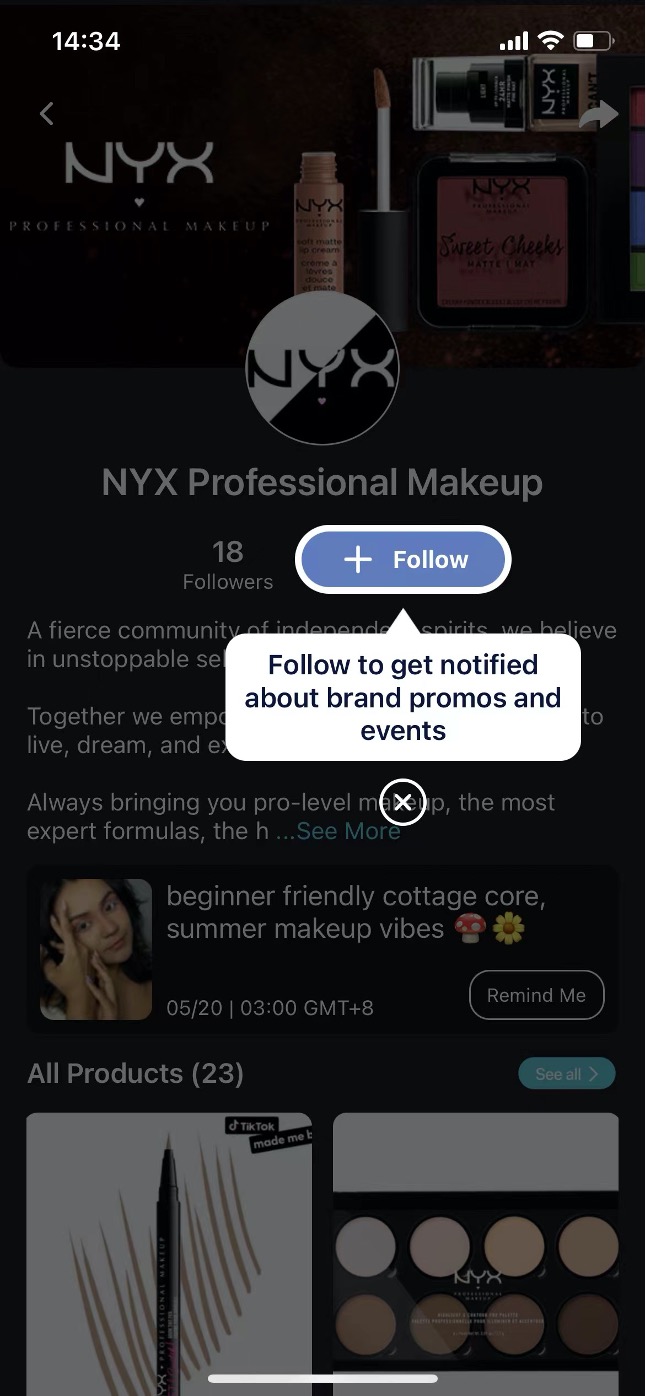Viewport: 646px width, 1396px height.
Task: See all 23 products
Action: [566, 1074]
